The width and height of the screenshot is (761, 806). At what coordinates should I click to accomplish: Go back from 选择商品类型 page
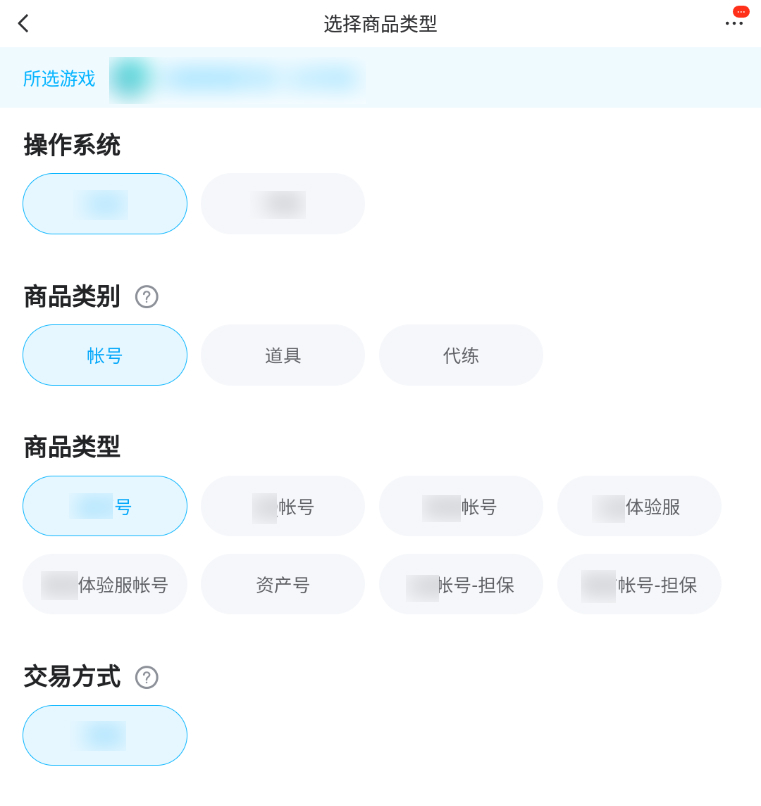[x=23, y=23]
